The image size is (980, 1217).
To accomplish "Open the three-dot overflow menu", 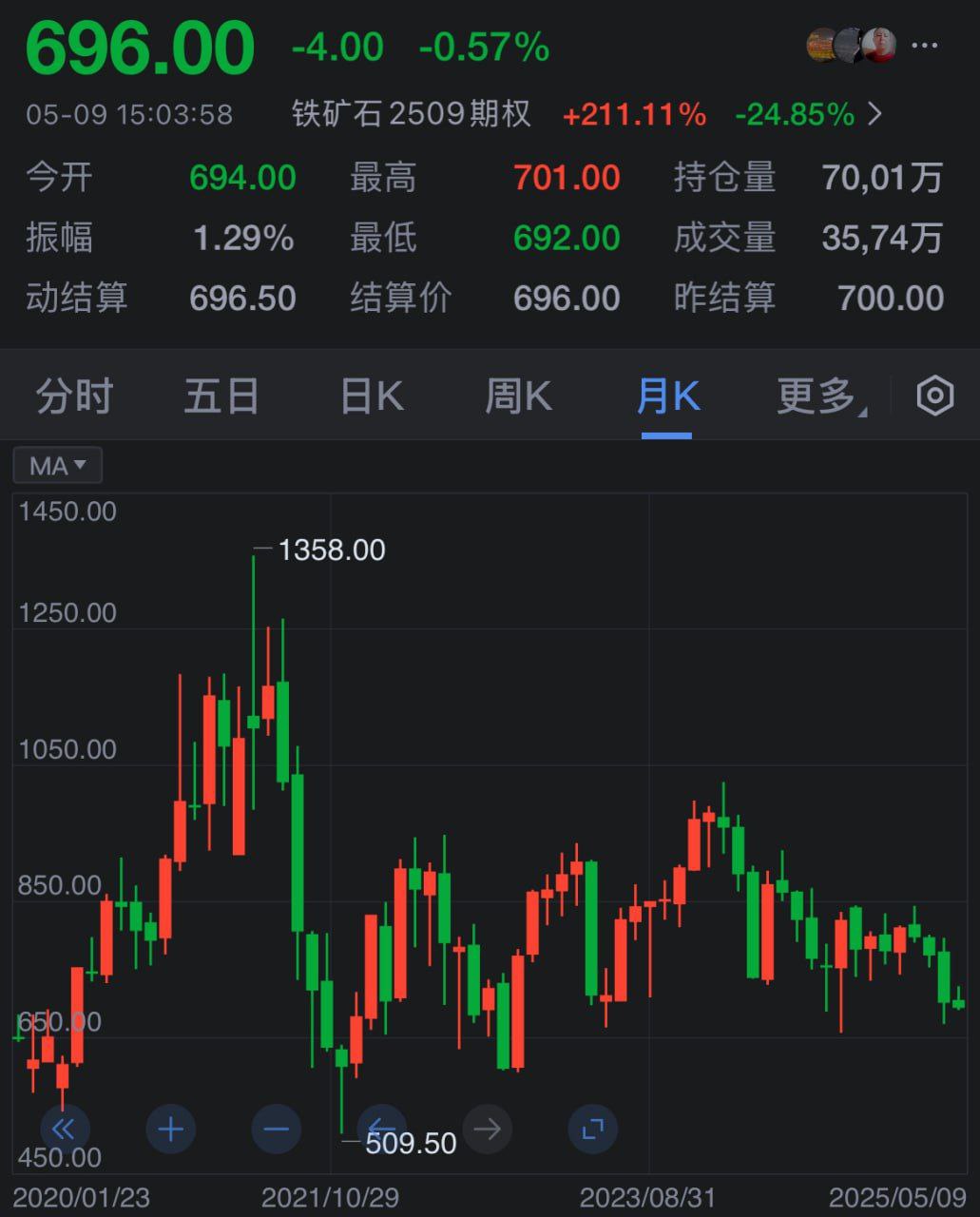I will pos(924,46).
